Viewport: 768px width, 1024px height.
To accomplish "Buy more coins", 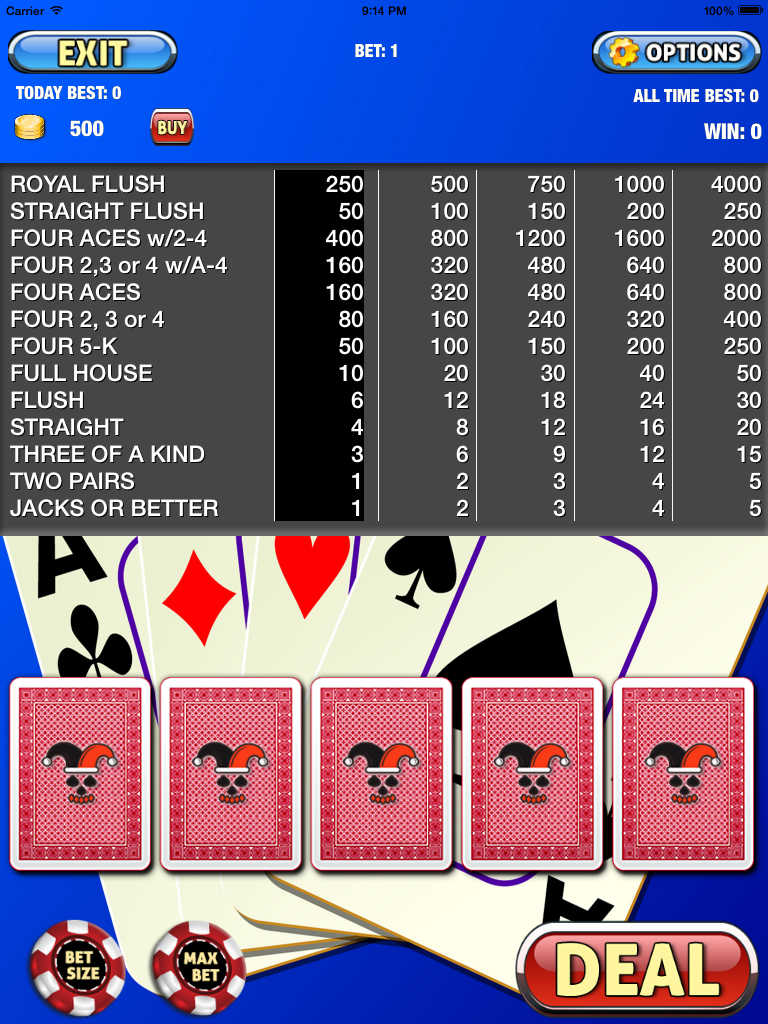I will (x=171, y=128).
